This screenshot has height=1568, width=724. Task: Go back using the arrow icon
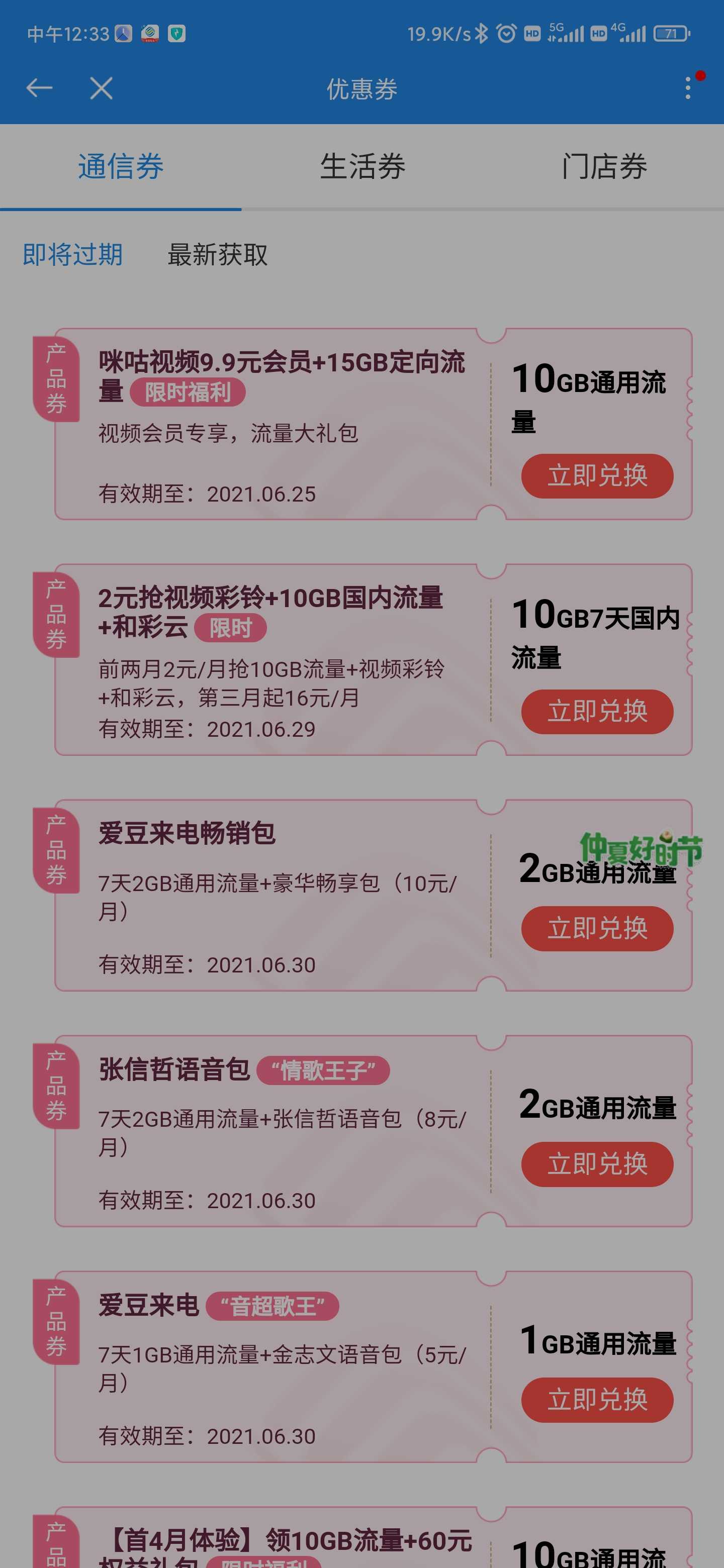pyautogui.click(x=40, y=88)
